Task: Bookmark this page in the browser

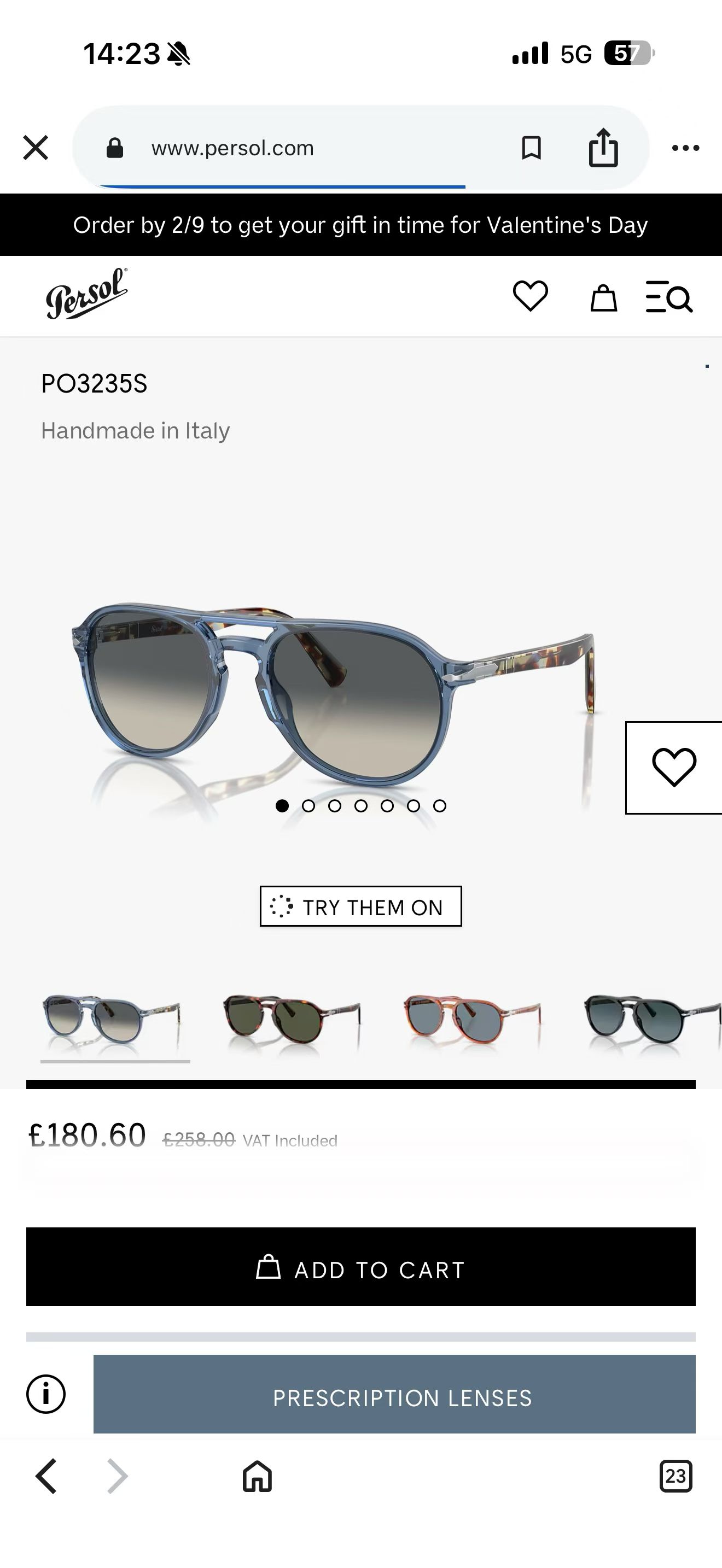Action: pyautogui.click(x=531, y=148)
